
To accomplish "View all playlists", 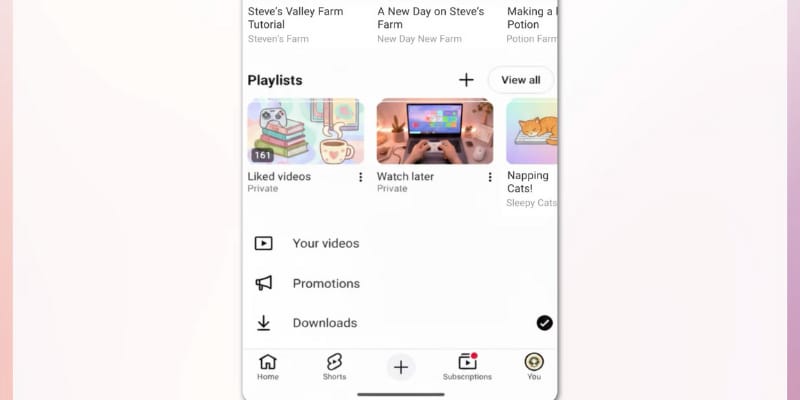I will click(x=520, y=80).
